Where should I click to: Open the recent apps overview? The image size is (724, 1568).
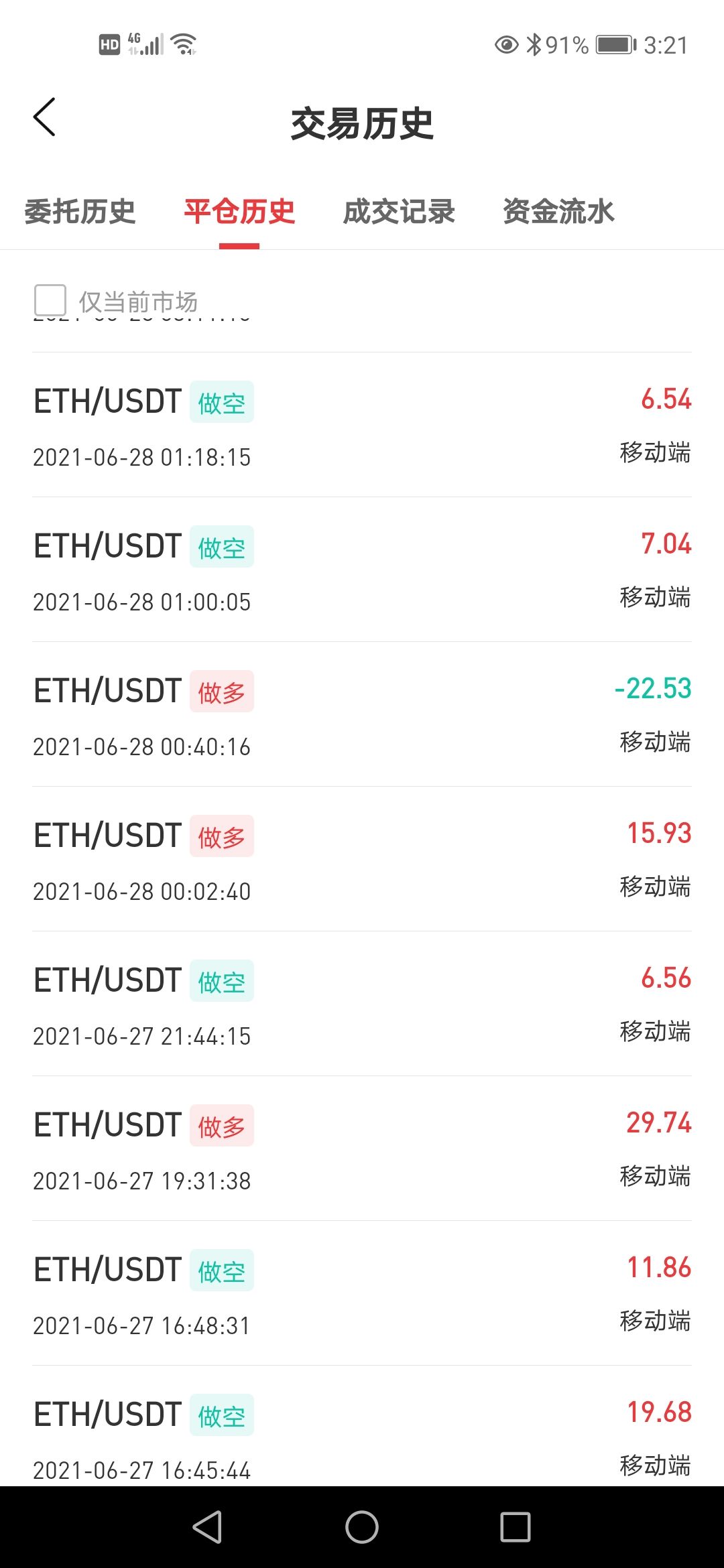click(x=516, y=1527)
